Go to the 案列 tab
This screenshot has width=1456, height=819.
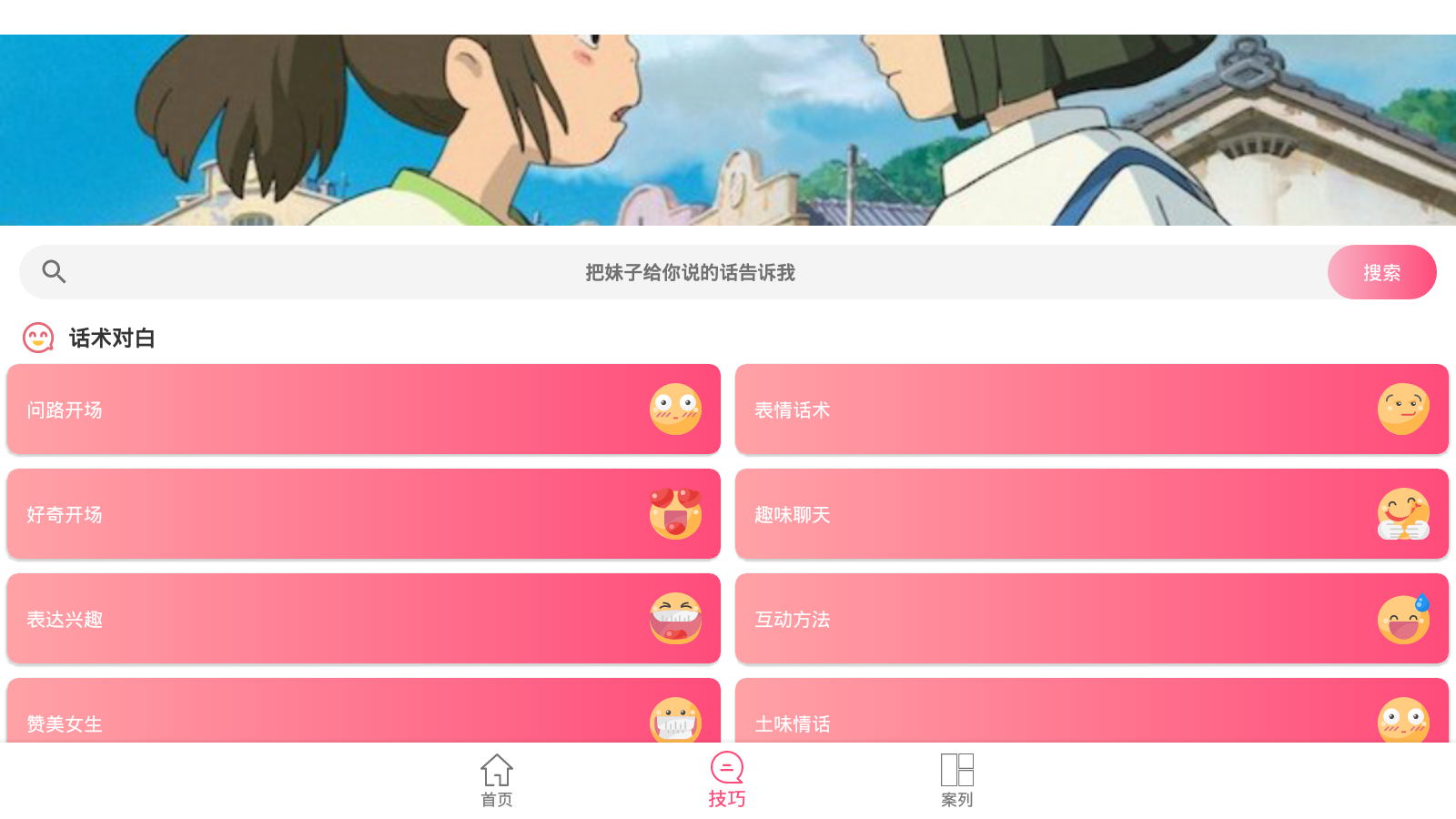(957, 781)
